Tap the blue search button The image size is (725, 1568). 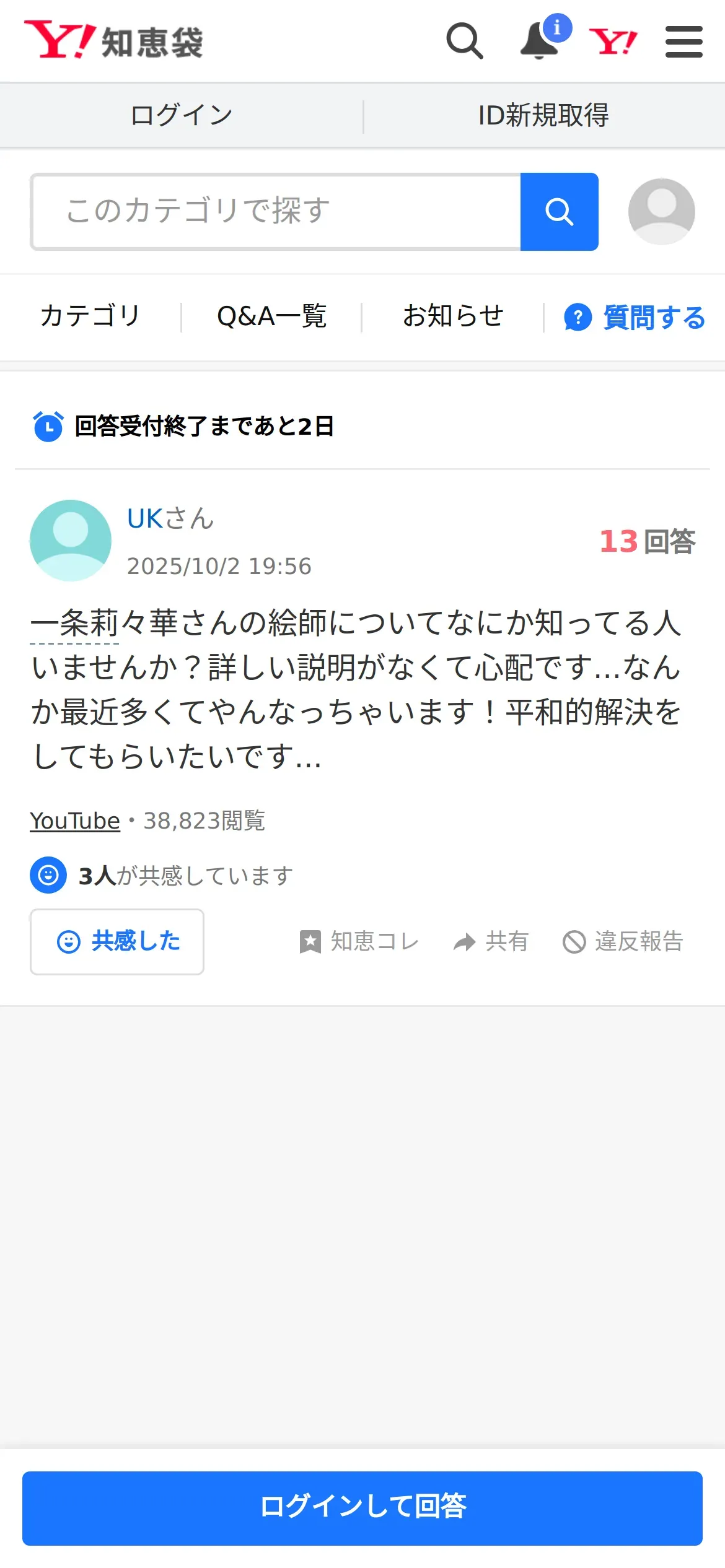tap(560, 211)
